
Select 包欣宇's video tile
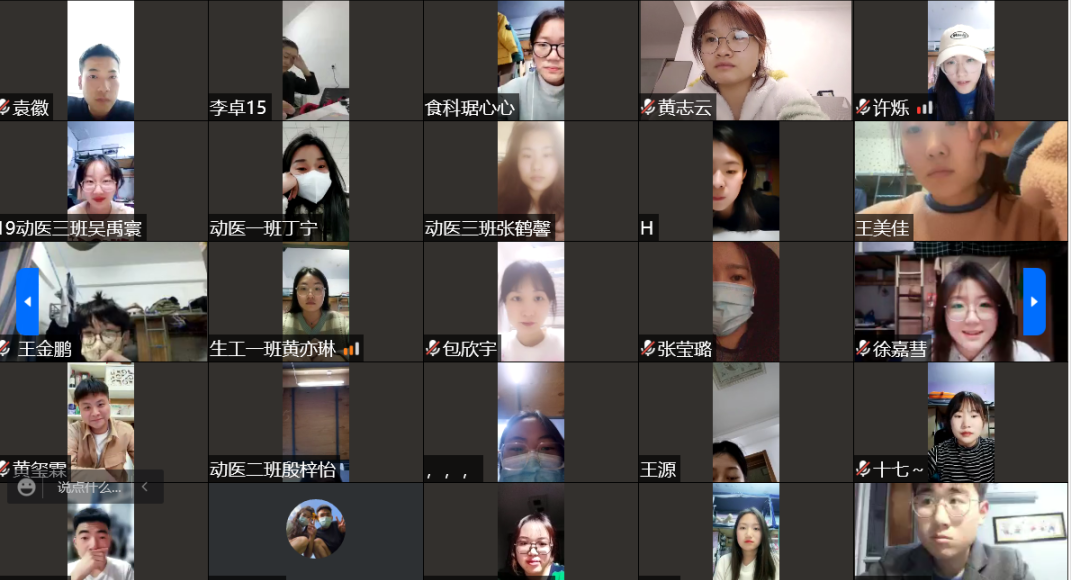[530, 301]
